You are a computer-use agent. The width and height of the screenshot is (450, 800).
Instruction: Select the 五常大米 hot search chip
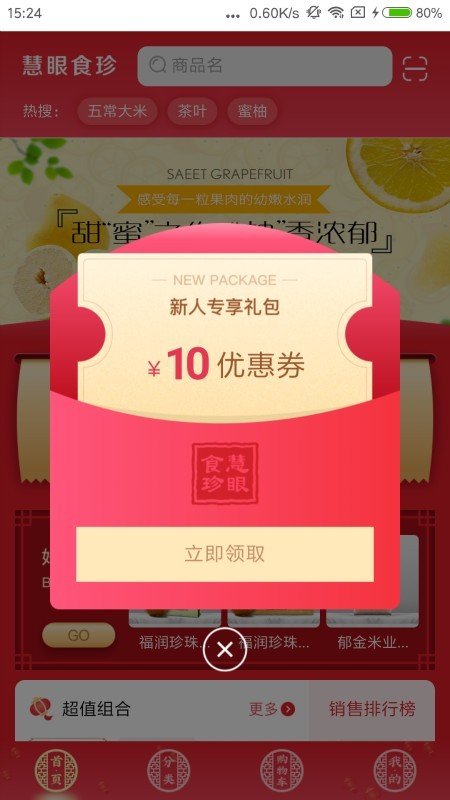point(117,111)
